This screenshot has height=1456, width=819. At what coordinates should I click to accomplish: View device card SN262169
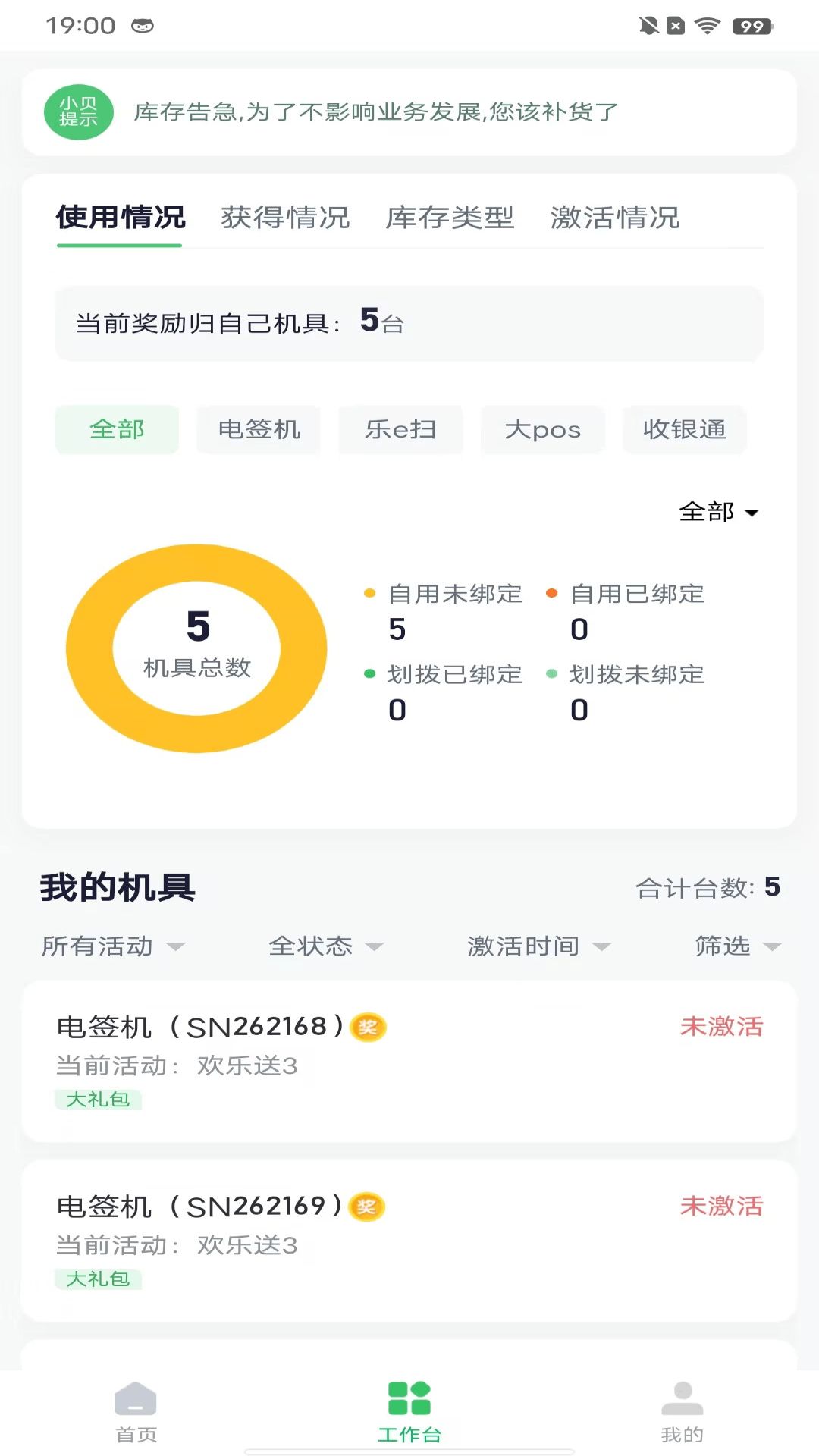pos(409,1241)
